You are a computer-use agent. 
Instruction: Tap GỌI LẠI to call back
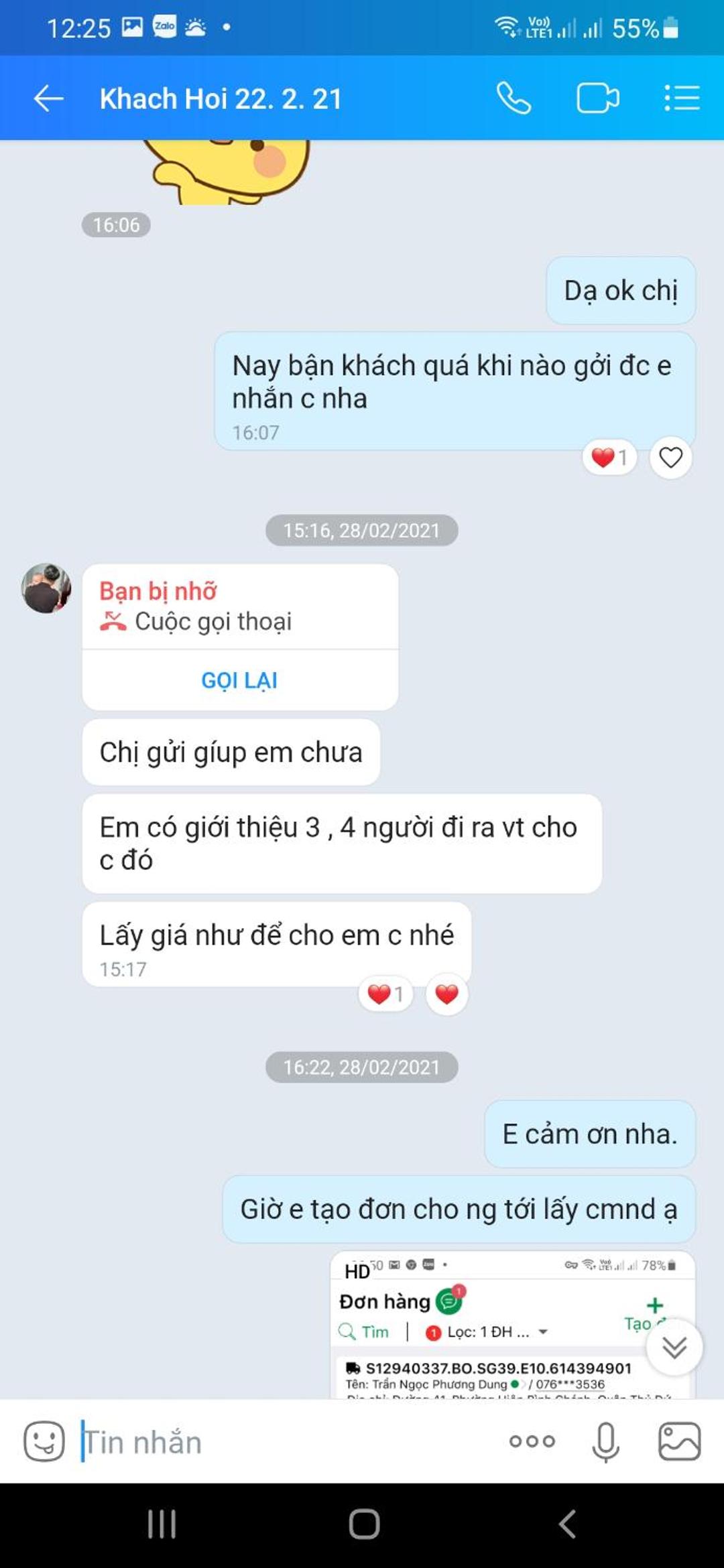239,680
